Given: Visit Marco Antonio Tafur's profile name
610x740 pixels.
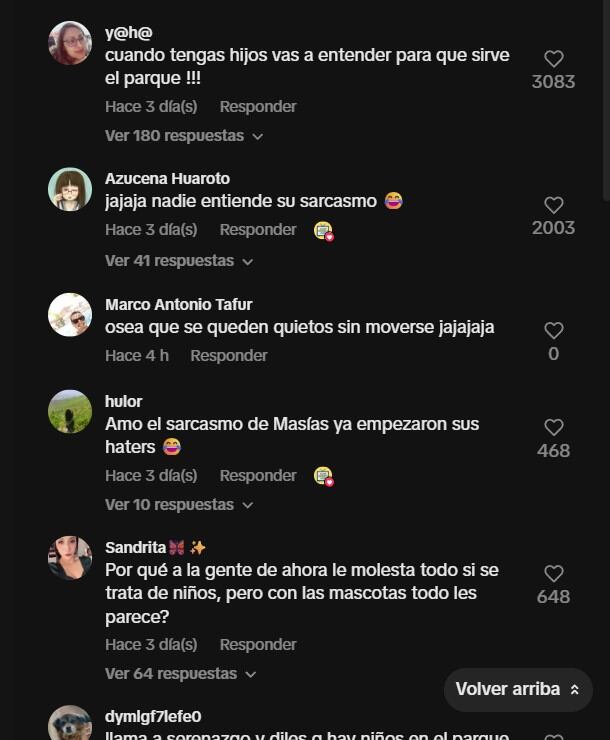Looking at the screenshot, I should point(178,304).
